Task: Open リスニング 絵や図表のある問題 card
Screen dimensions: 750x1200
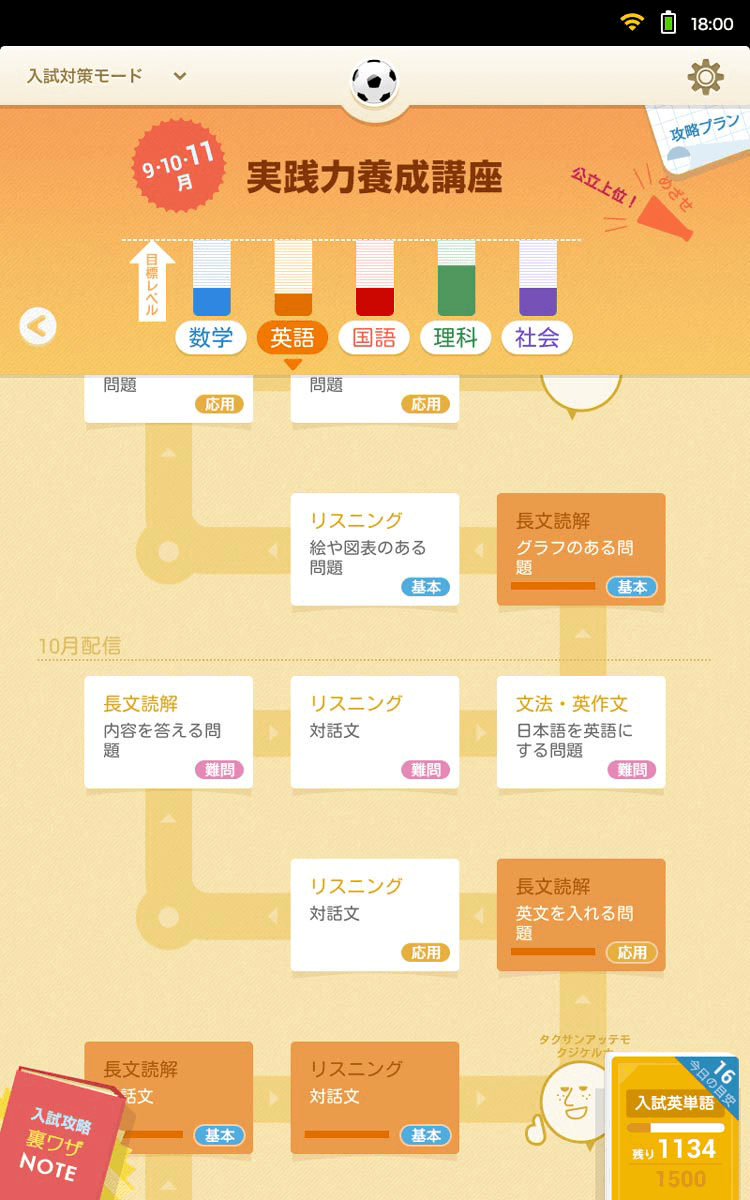Action: [375, 549]
